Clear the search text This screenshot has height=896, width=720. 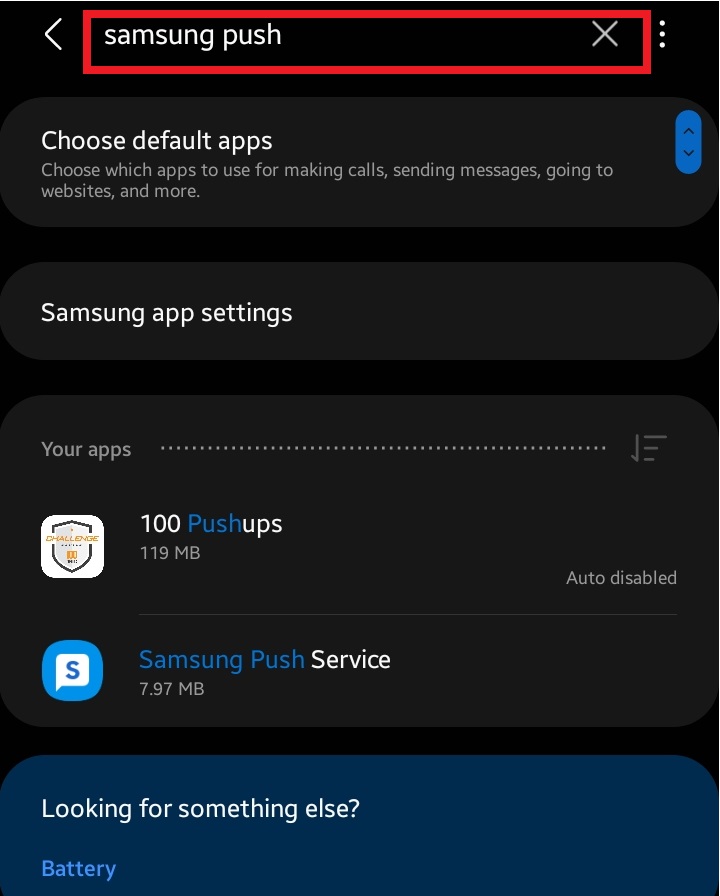(x=604, y=35)
